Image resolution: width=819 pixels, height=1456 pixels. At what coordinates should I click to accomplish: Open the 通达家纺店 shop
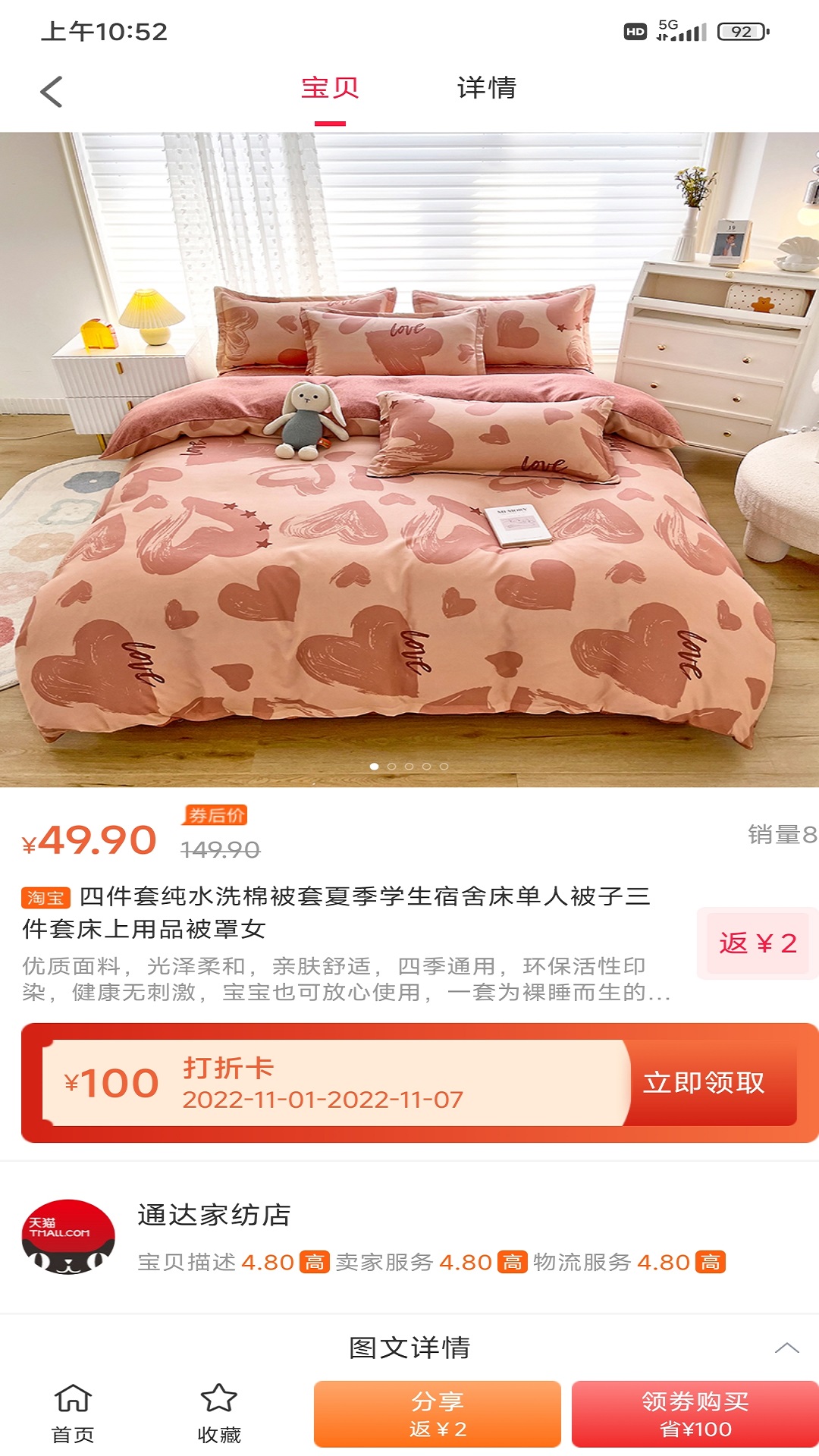coord(214,1215)
